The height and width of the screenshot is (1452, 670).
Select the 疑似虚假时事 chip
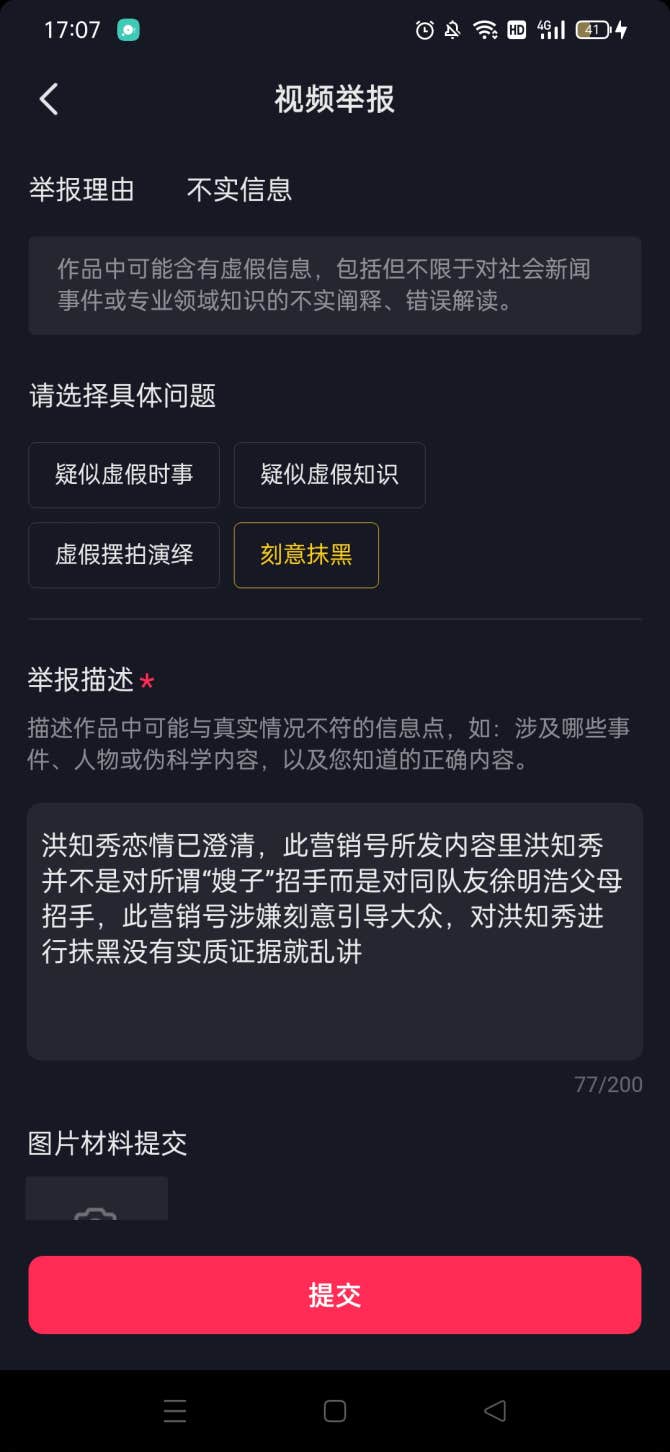(124, 475)
